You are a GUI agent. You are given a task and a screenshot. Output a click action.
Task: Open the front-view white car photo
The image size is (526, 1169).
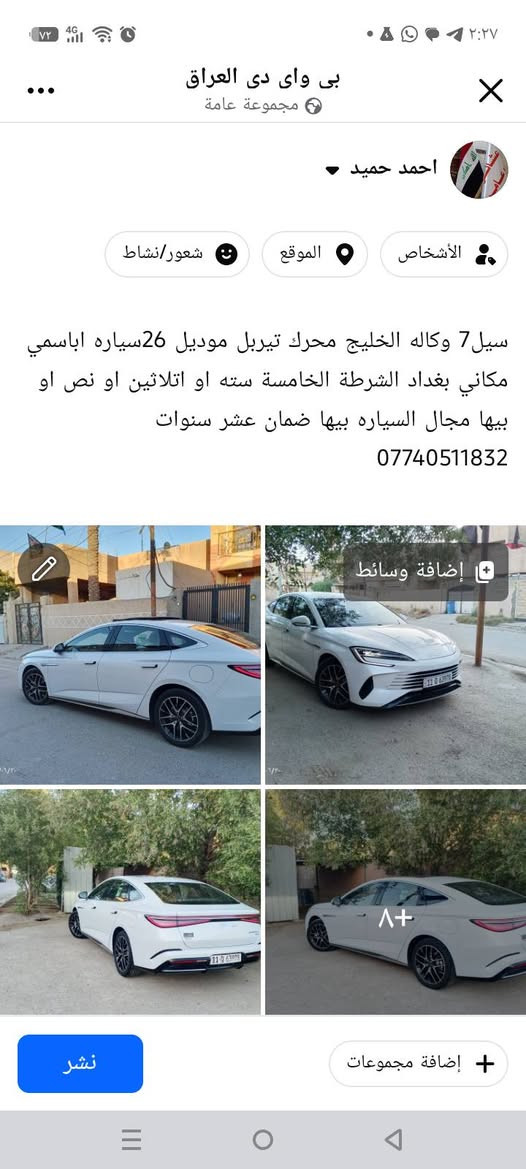point(396,655)
